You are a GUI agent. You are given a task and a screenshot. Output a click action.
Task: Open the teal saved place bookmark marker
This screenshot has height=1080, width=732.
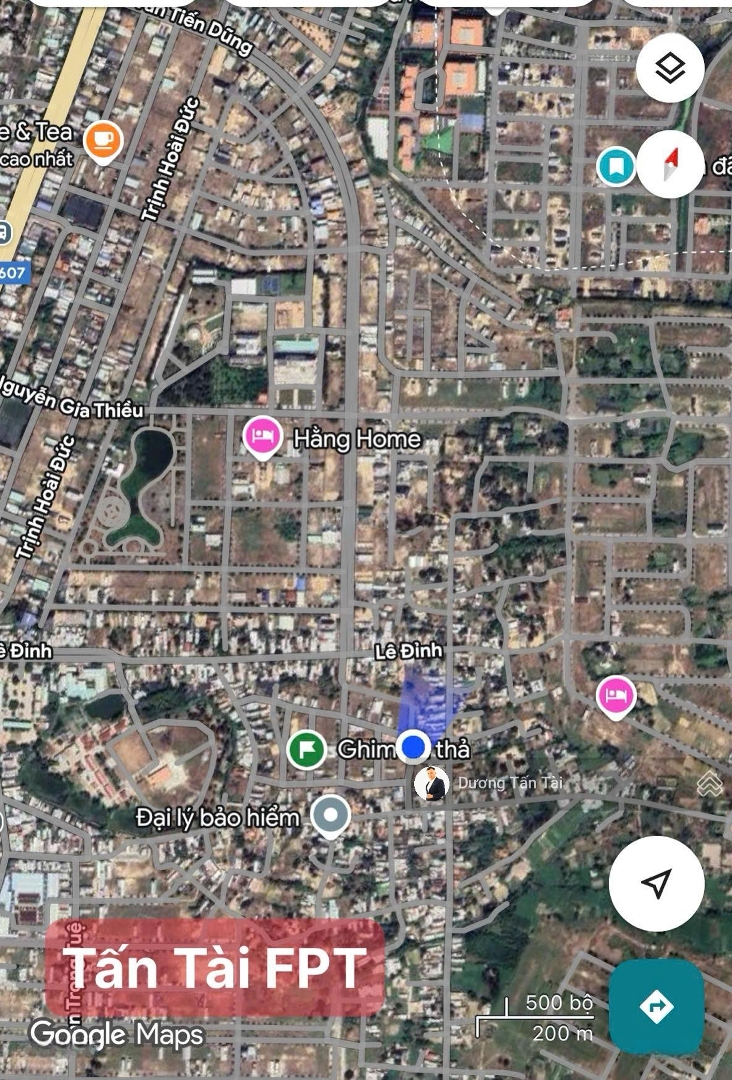click(616, 166)
